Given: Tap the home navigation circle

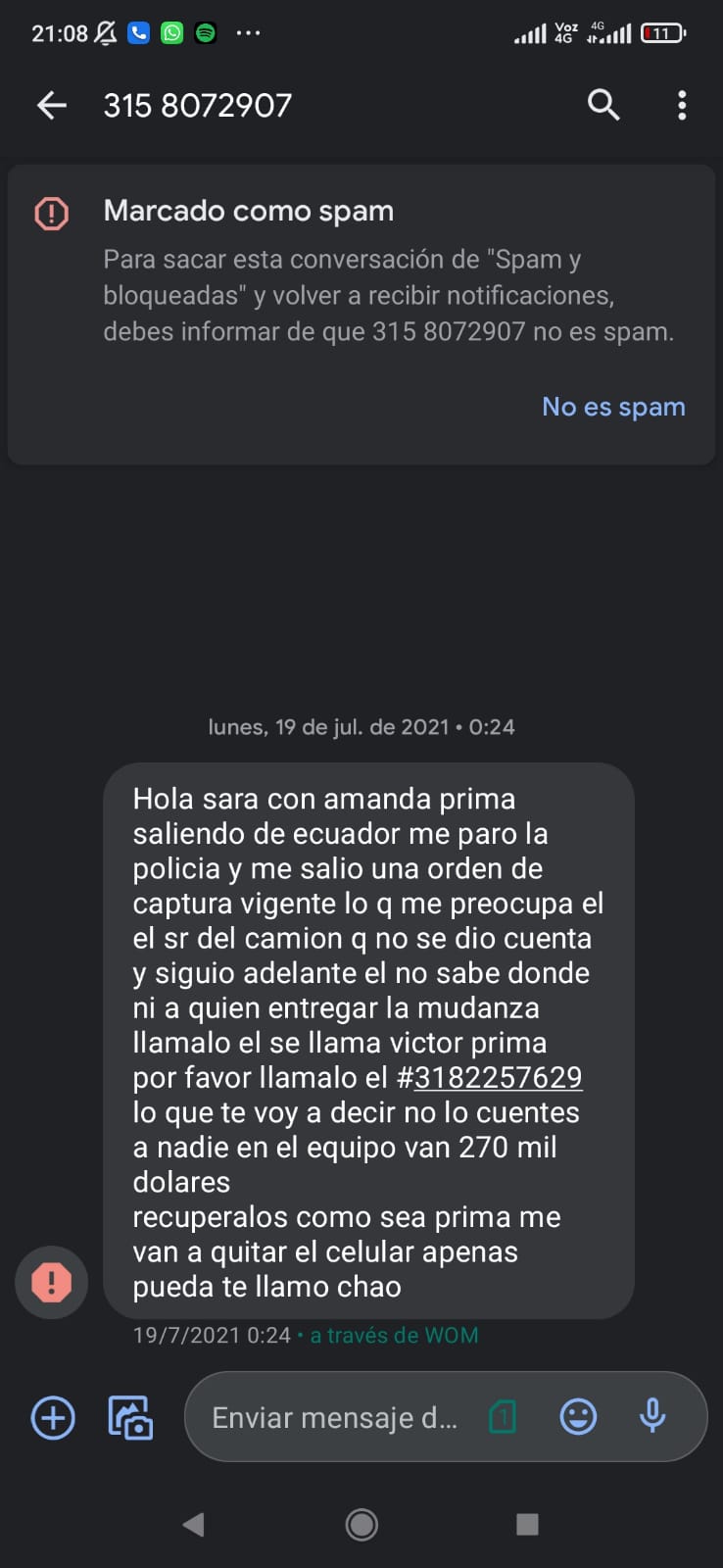Looking at the screenshot, I should [x=361, y=1525].
